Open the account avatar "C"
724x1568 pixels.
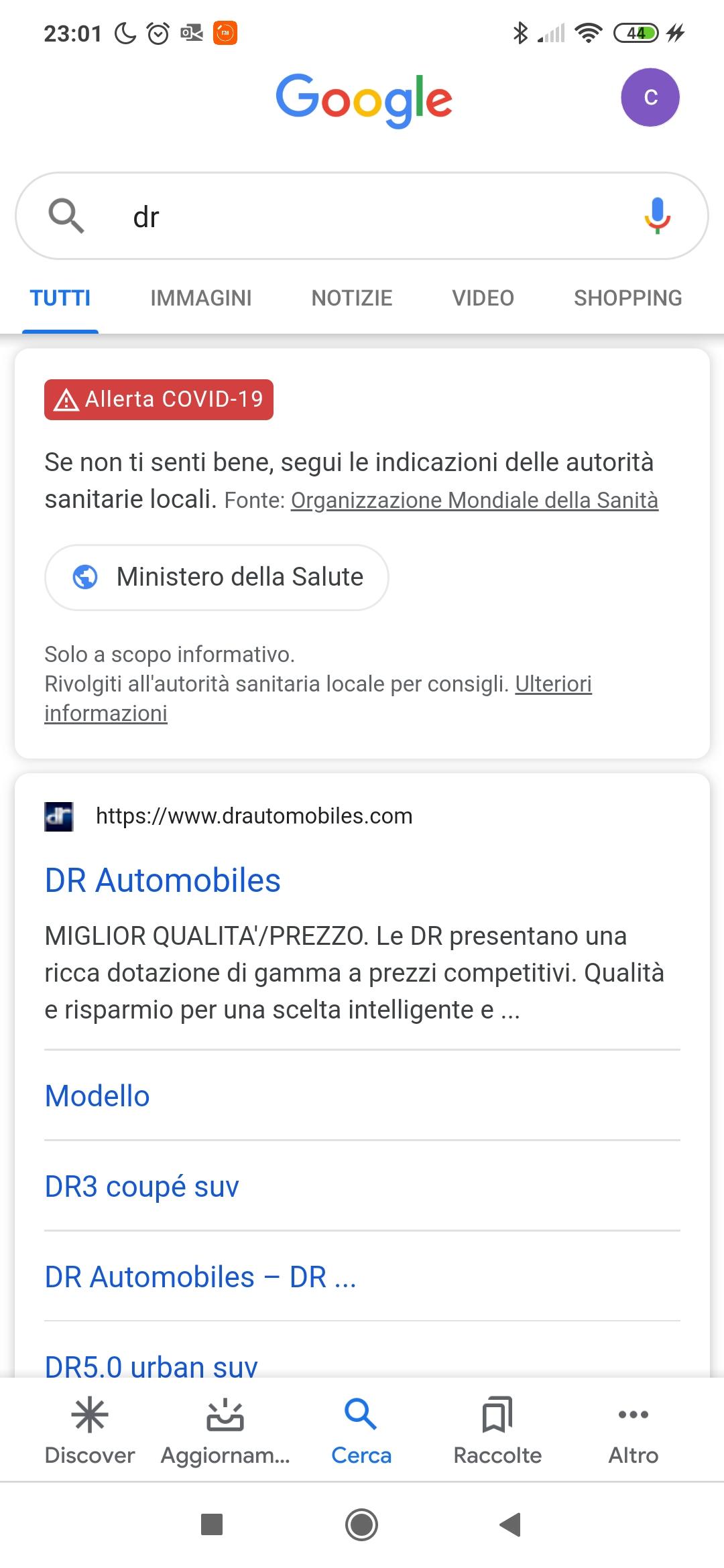pos(650,97)
